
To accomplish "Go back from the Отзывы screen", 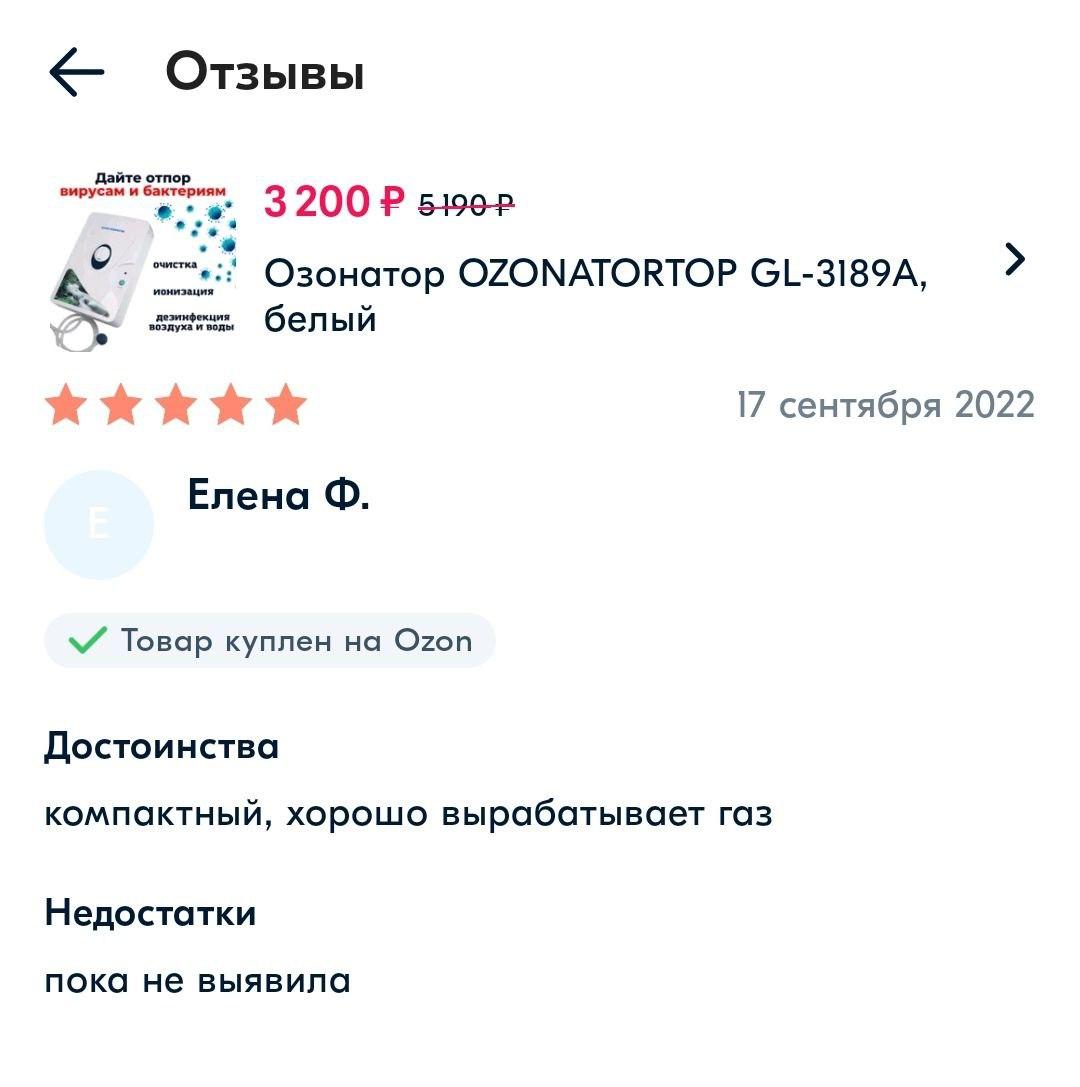I will click(x=76, y=72).
